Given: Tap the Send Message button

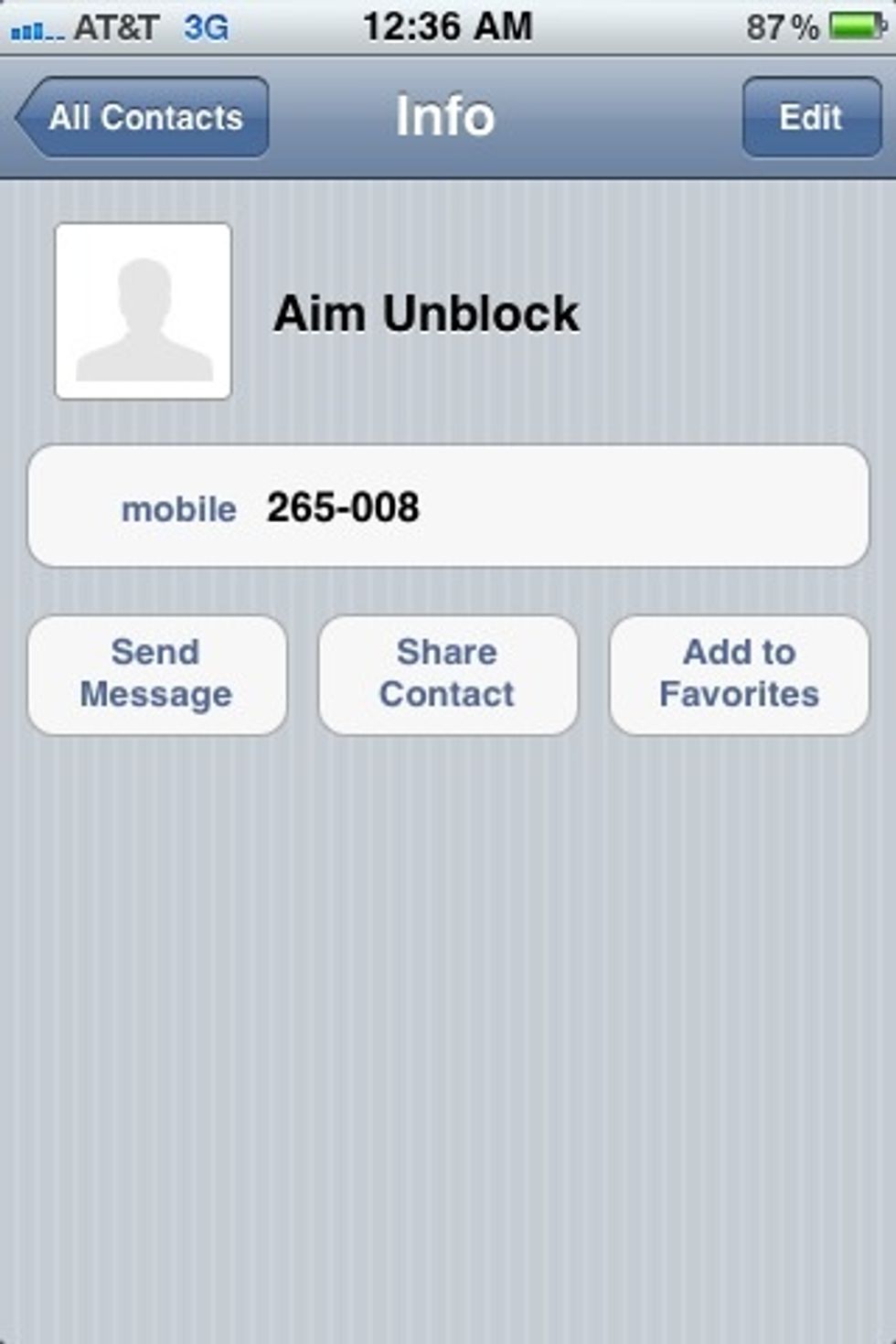Looking at the screenshot, I should point(156,674).
